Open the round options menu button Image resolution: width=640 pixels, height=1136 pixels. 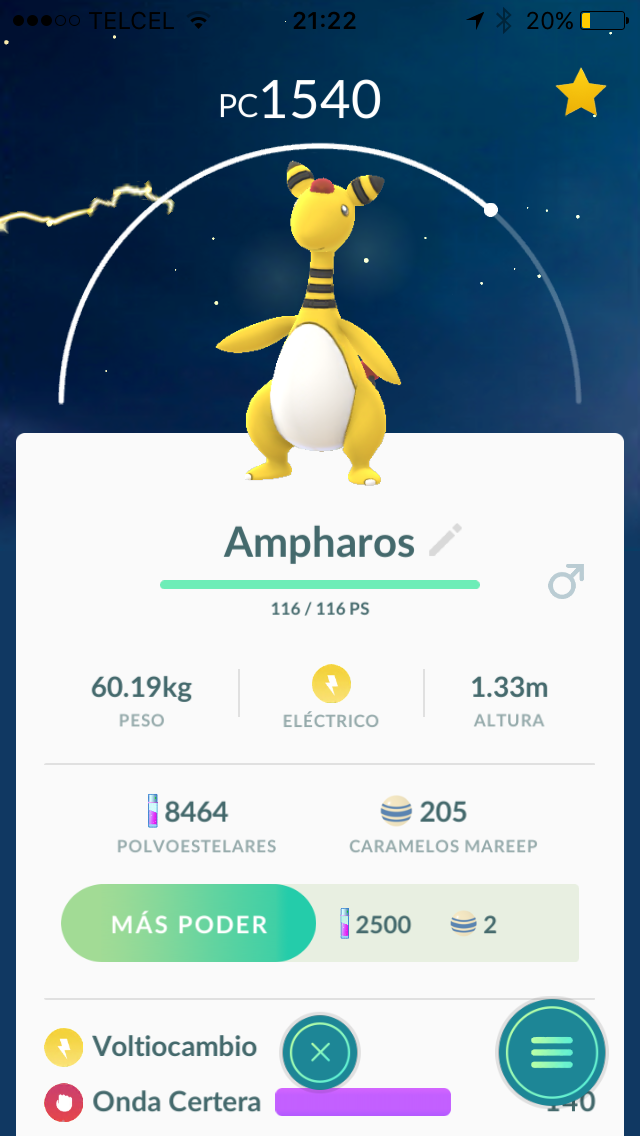coord(552,1053)
